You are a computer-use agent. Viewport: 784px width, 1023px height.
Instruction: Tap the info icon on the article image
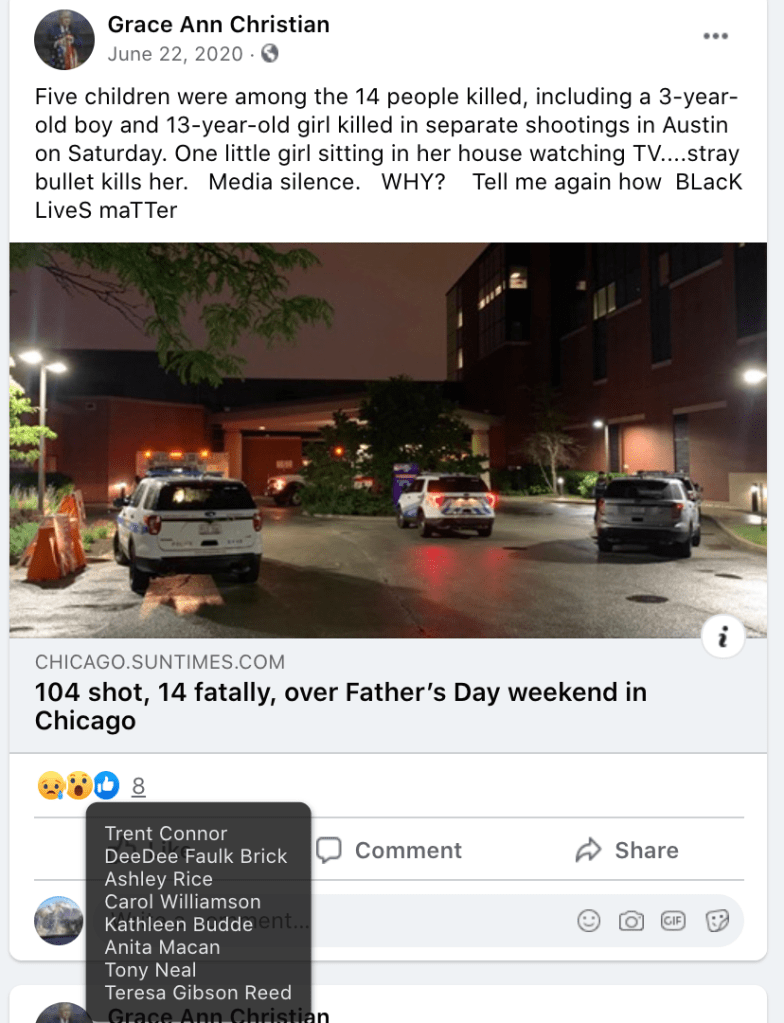[722, 637]
